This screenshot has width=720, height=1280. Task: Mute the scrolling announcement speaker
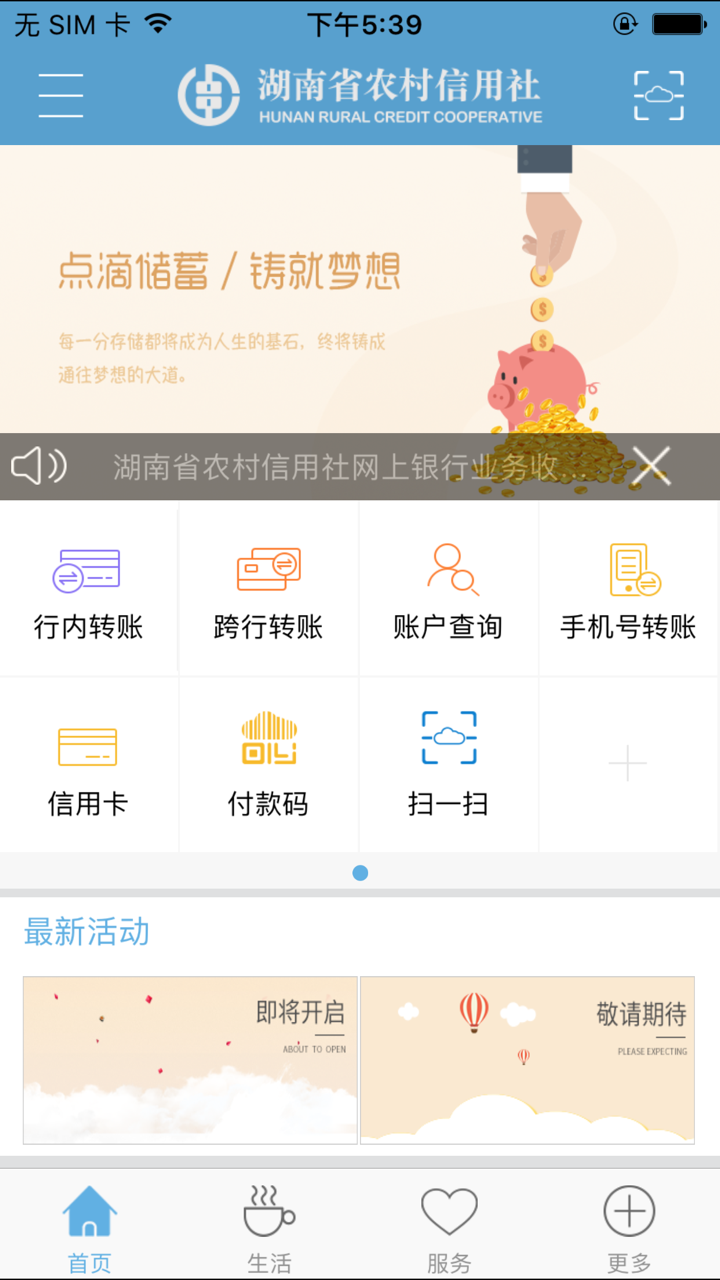[38, 465]
